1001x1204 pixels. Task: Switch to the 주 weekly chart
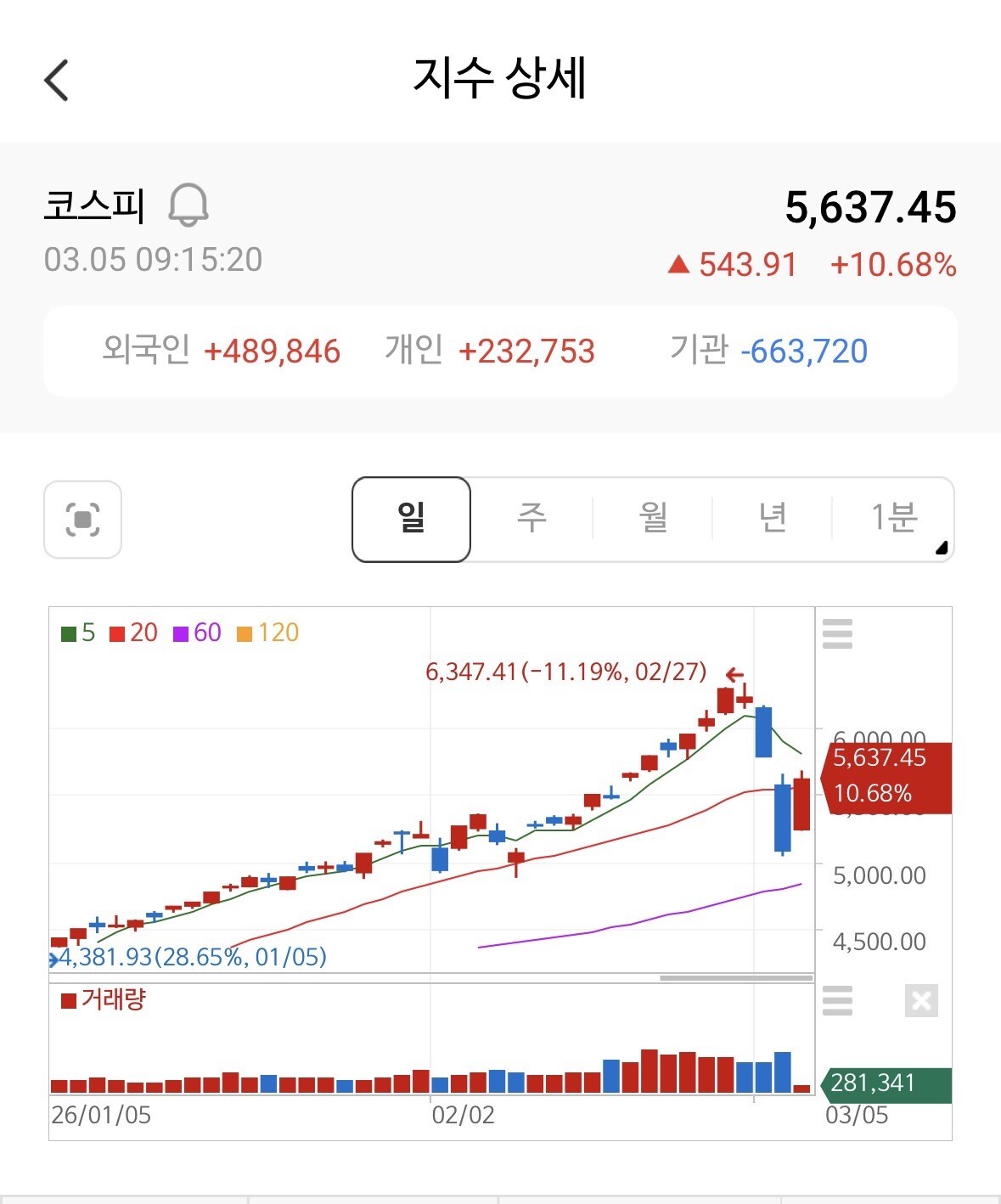click(x=531, y=519)
